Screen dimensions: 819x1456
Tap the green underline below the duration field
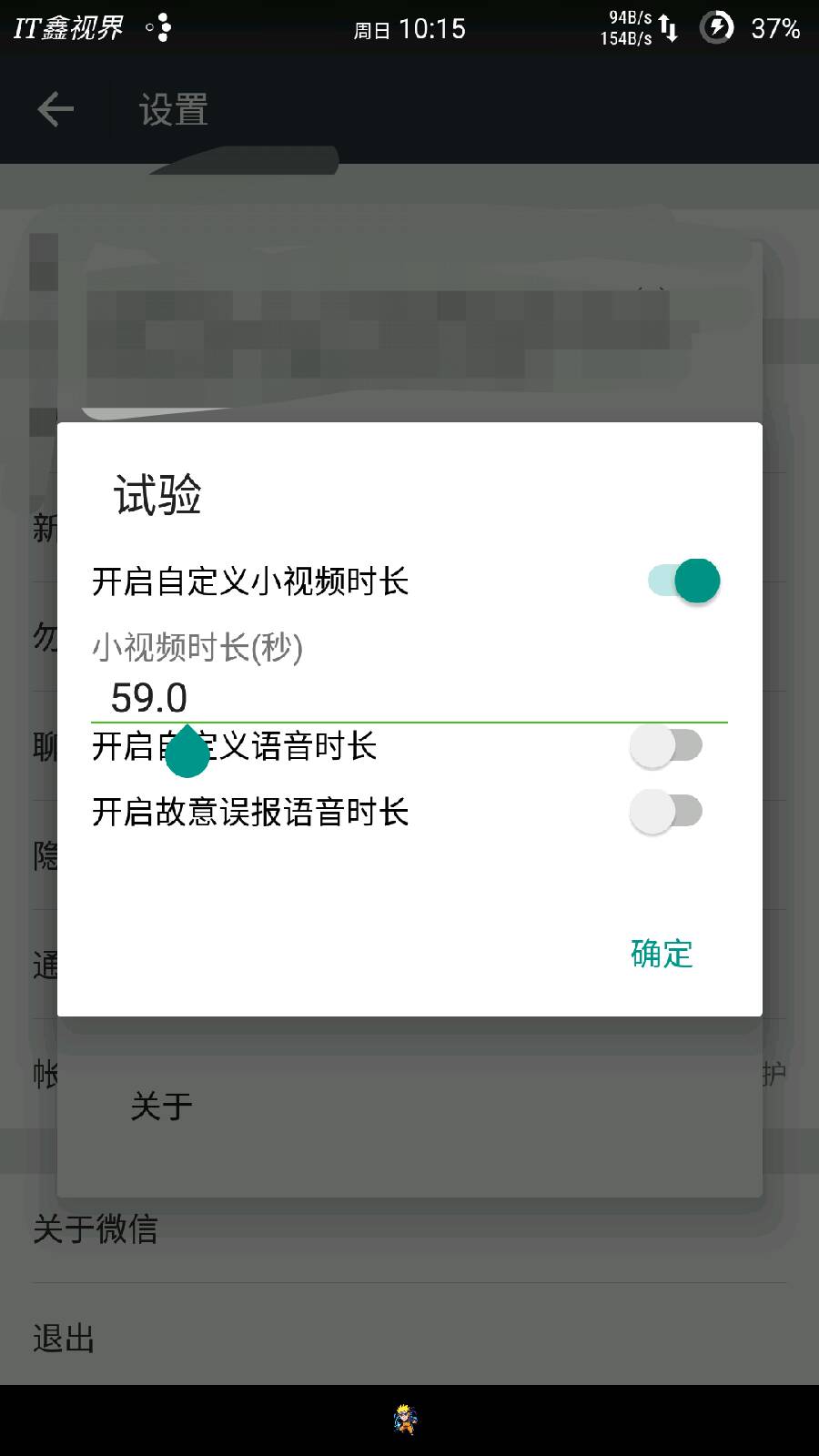pyautogui.click(x=409, y=719)
